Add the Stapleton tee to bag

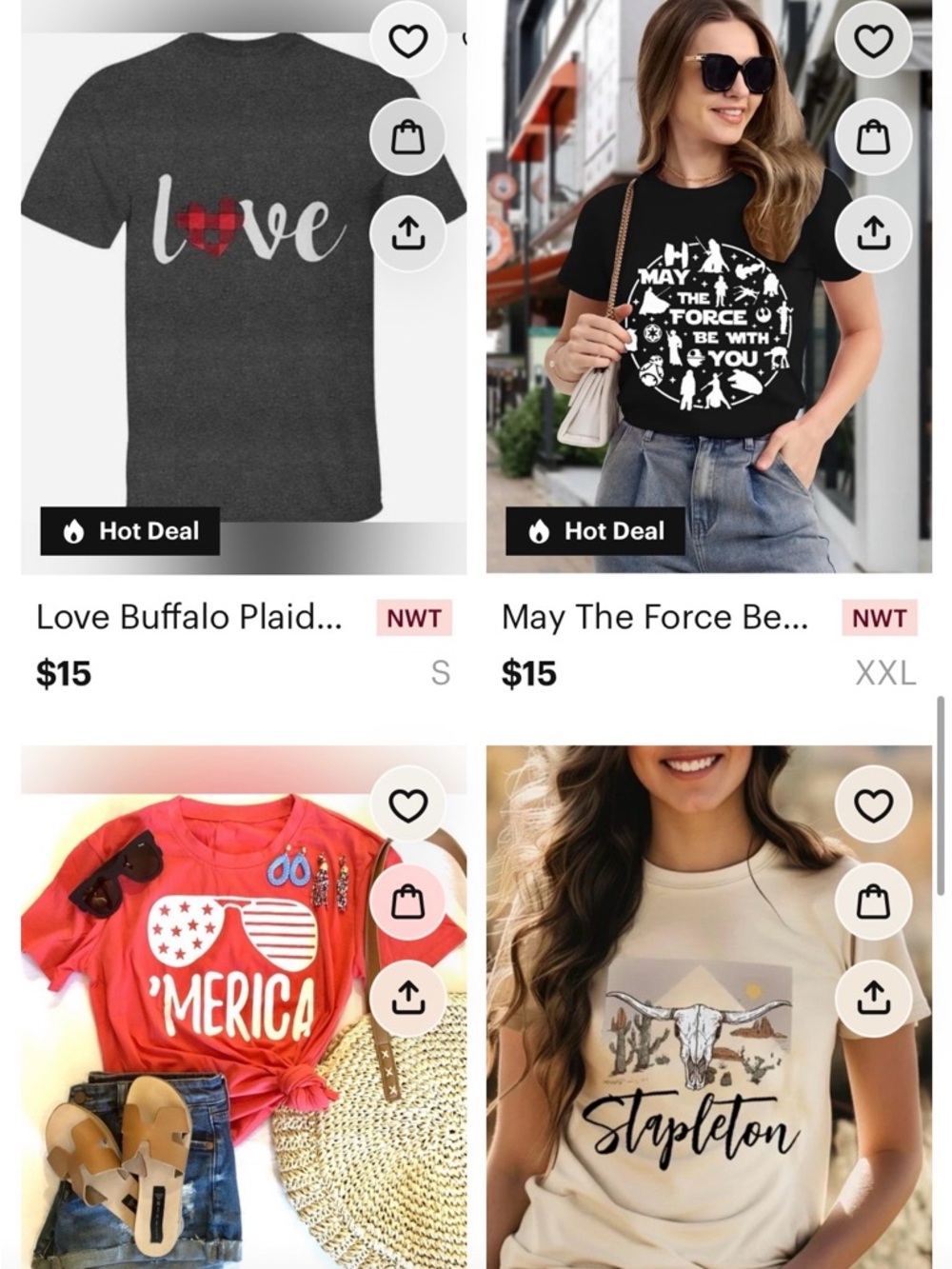(873, 900)
